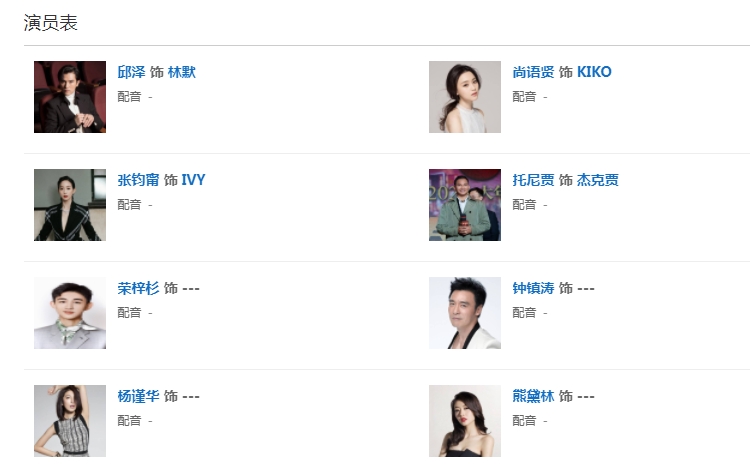
Task: Open the character 杰克贾 link
Action: [x=598, y=180]
